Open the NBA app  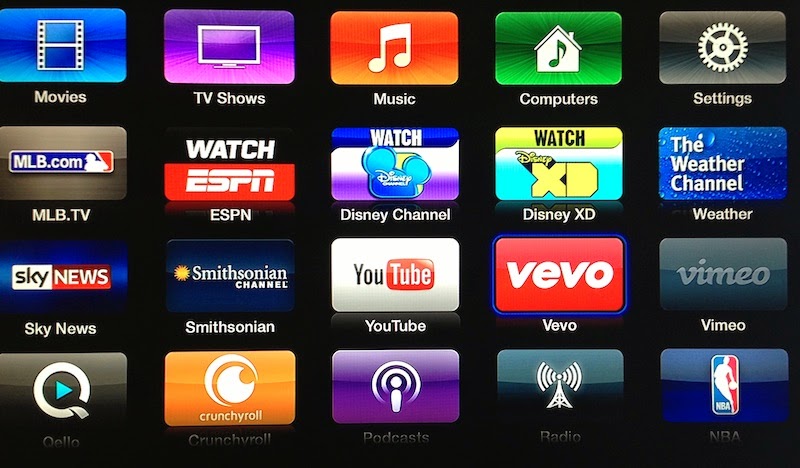pyautogui.click(x=722, y=388)
